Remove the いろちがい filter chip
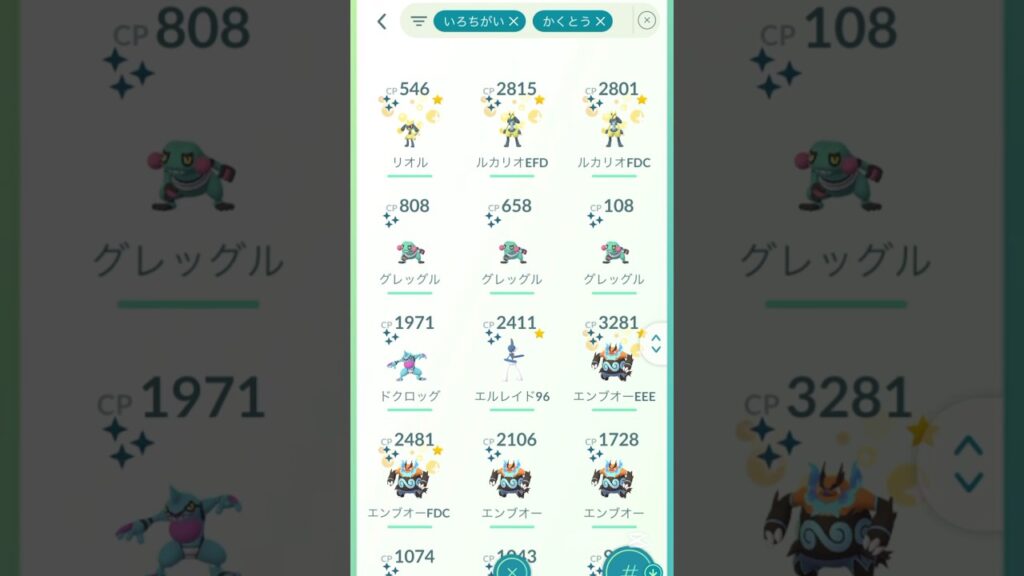This screenshot has height=576, width=1024. (x=513, y=21)
